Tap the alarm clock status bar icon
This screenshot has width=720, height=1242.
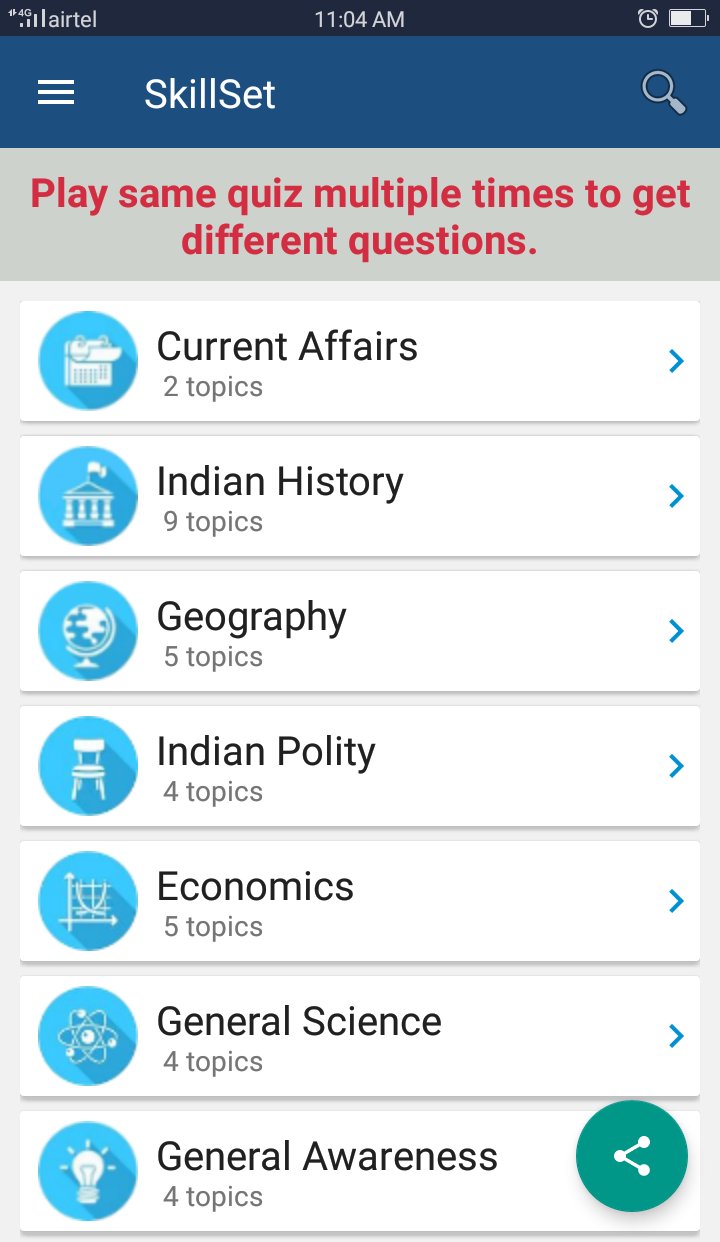650,17
